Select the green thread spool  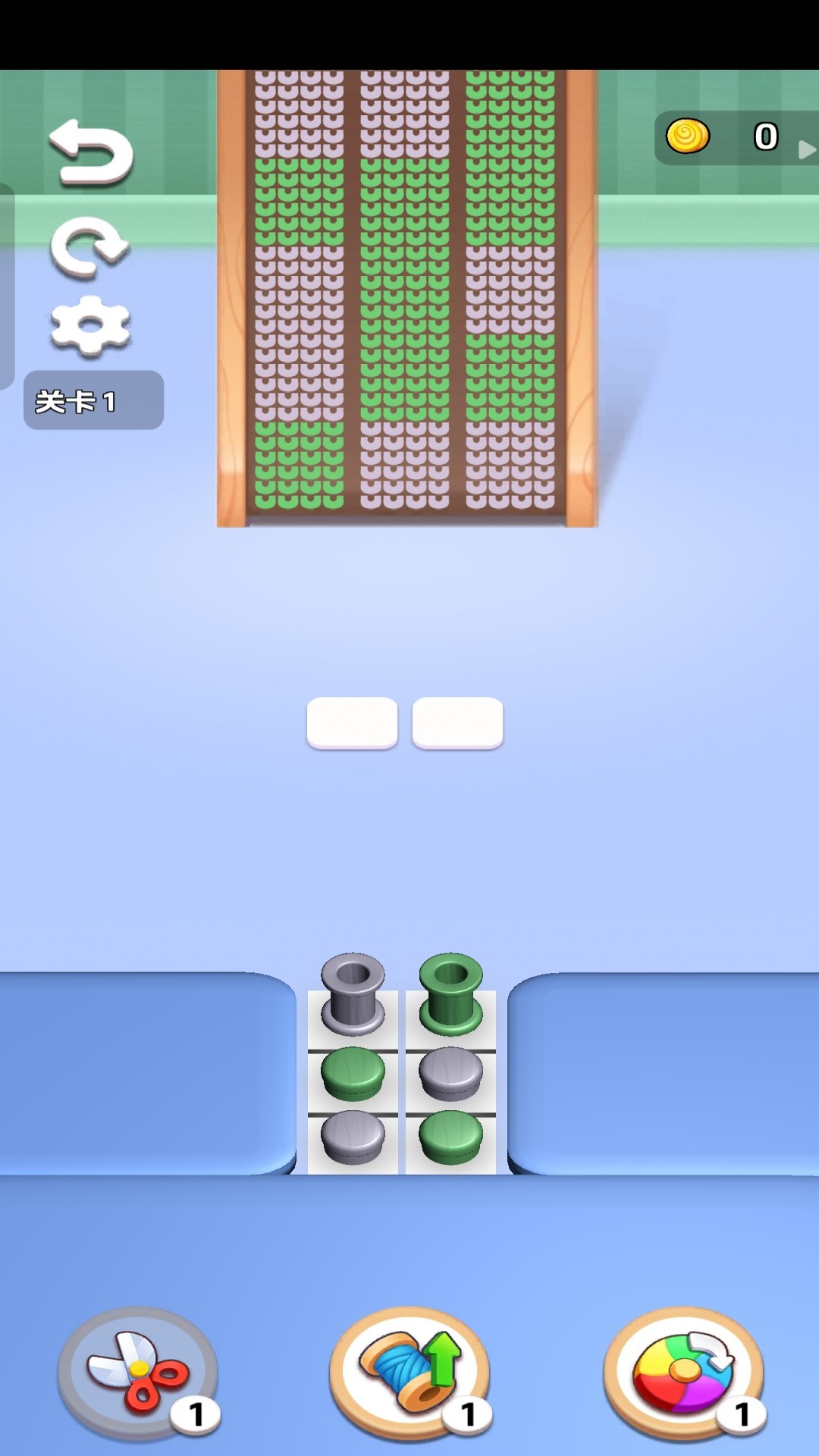[x=451, y=992]
